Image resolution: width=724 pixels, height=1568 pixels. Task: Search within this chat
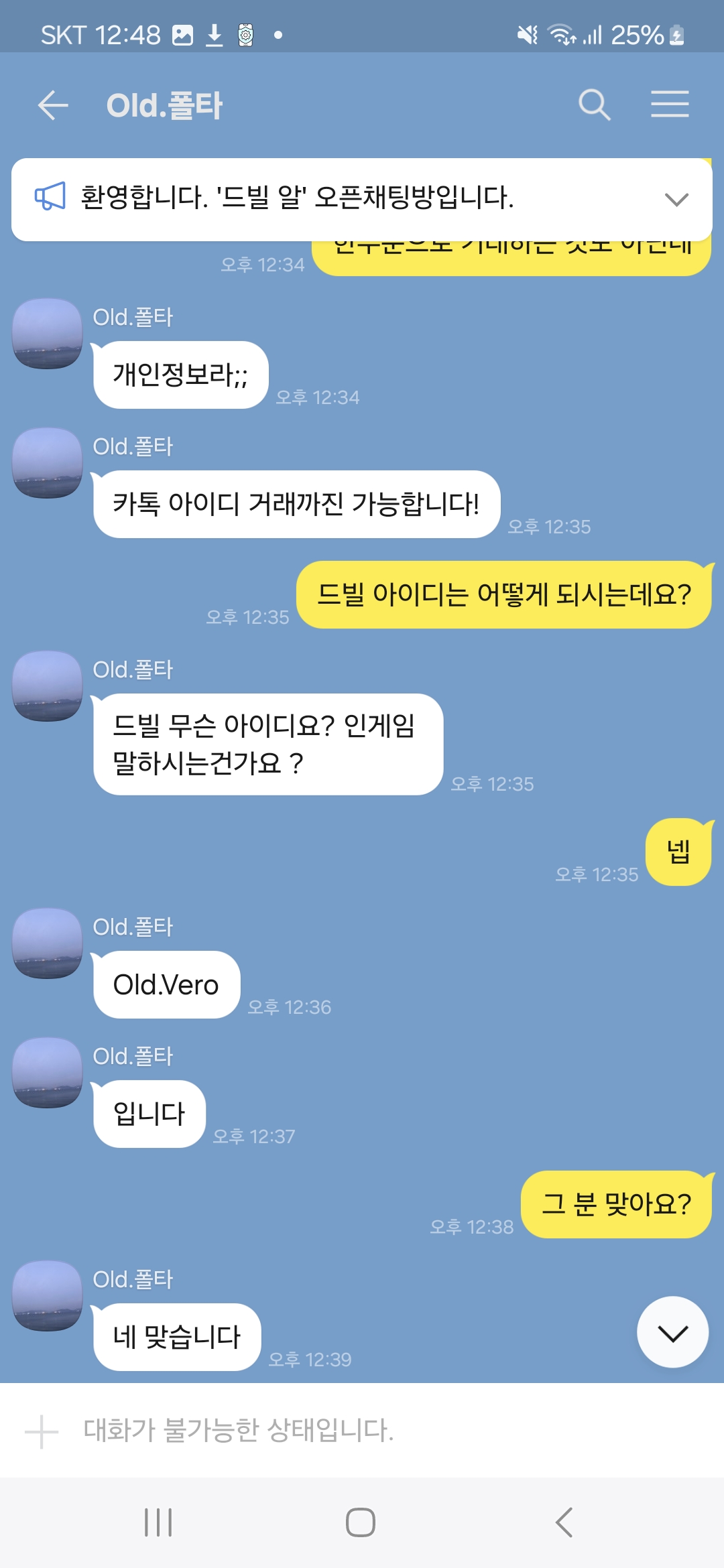[x=594, y=105]
